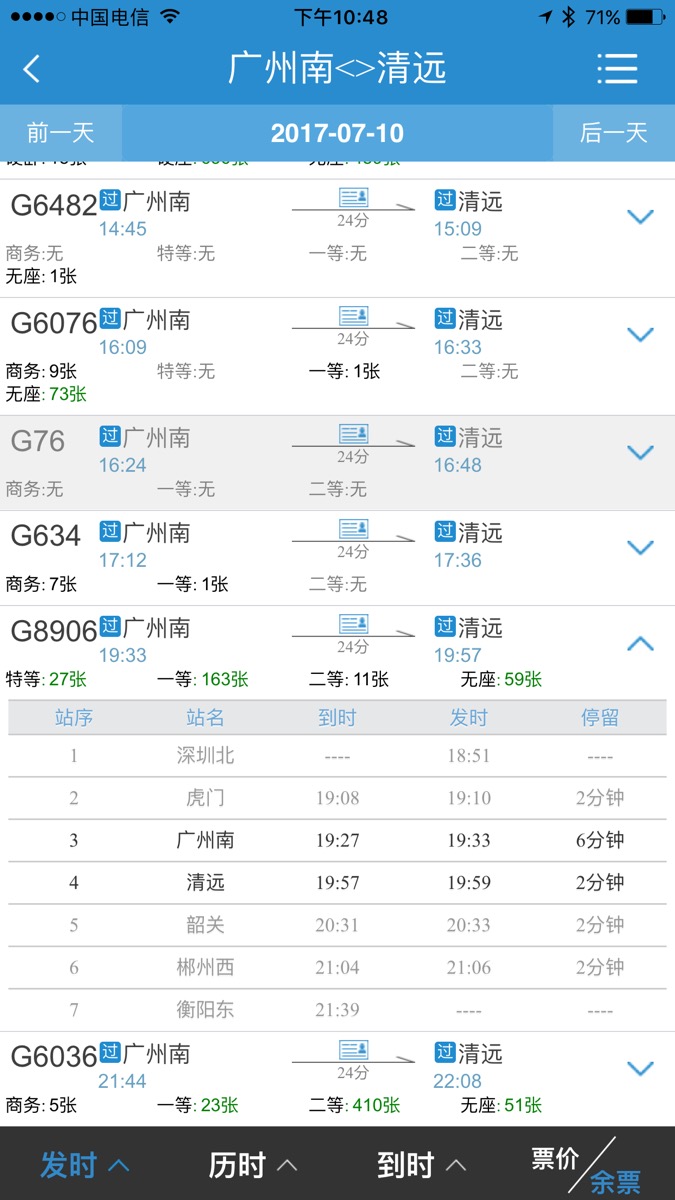Sort trains by departure time (发时)
Viewport: 675px width, 1200px height.
point(84,1165)
